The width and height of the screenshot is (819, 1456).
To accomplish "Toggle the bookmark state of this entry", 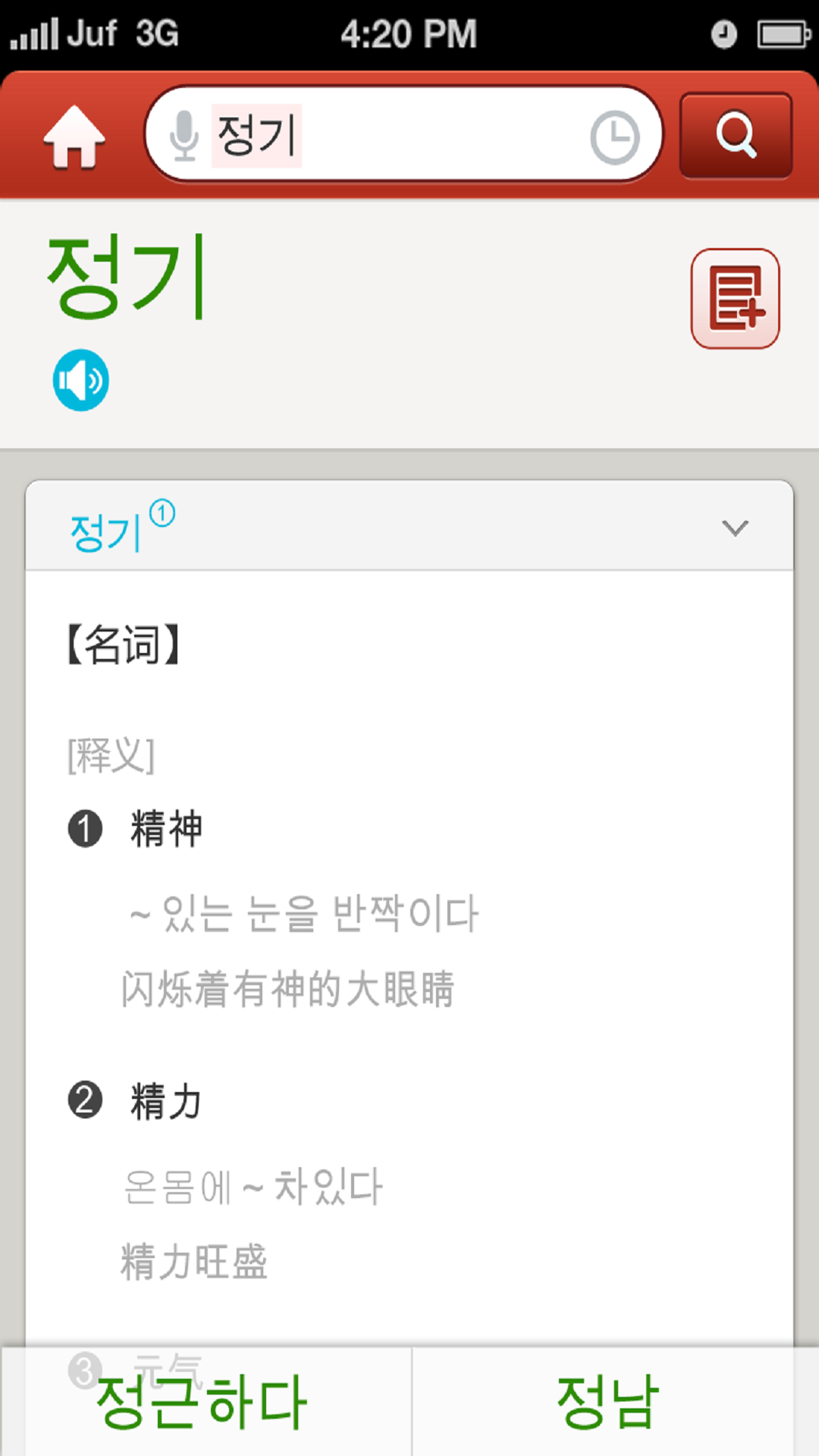I will coord(735,297).
